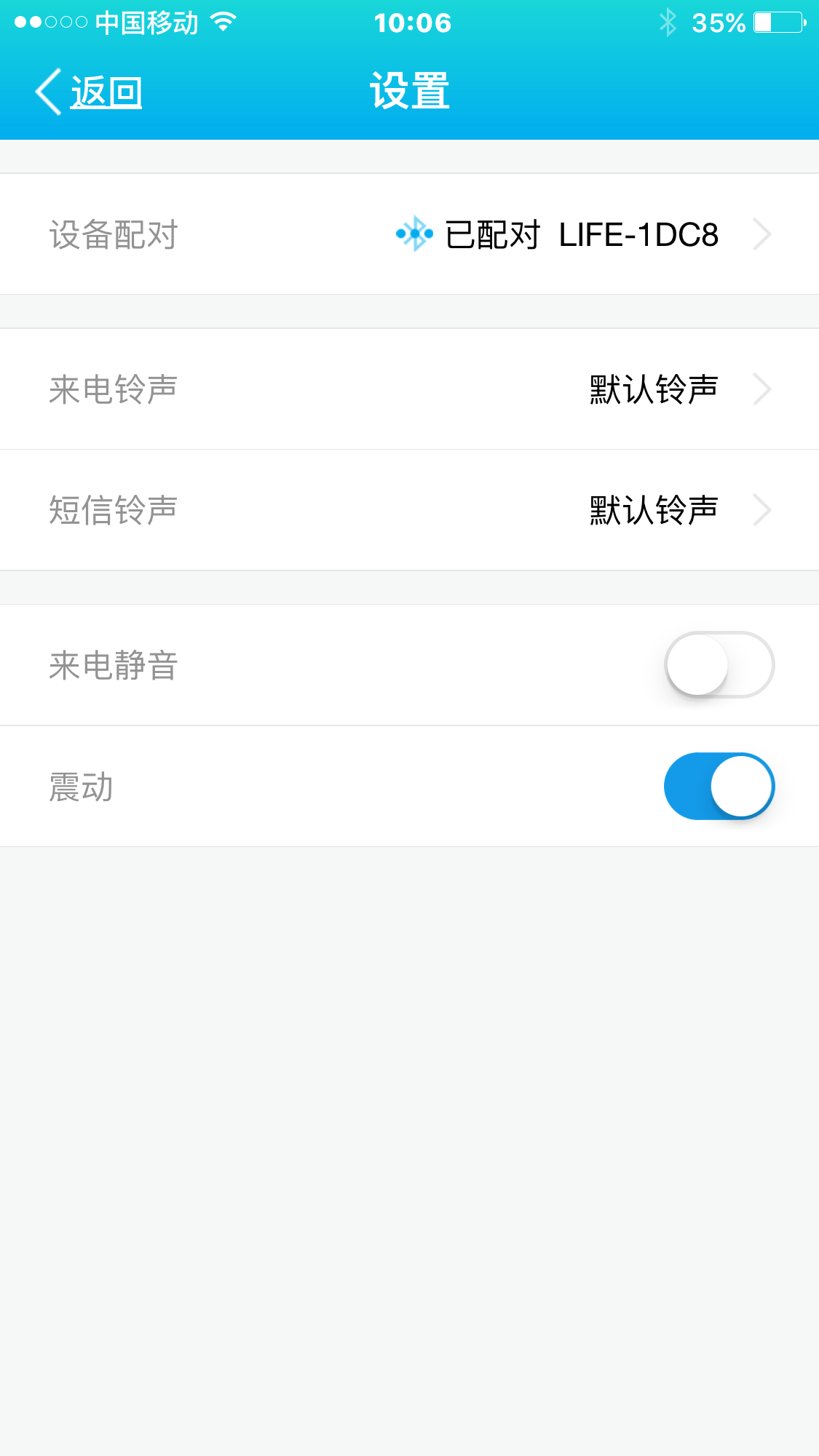Turn off the 震动 vibration switch
Screen dimensions: 819x1456
(x=719, y=786)
